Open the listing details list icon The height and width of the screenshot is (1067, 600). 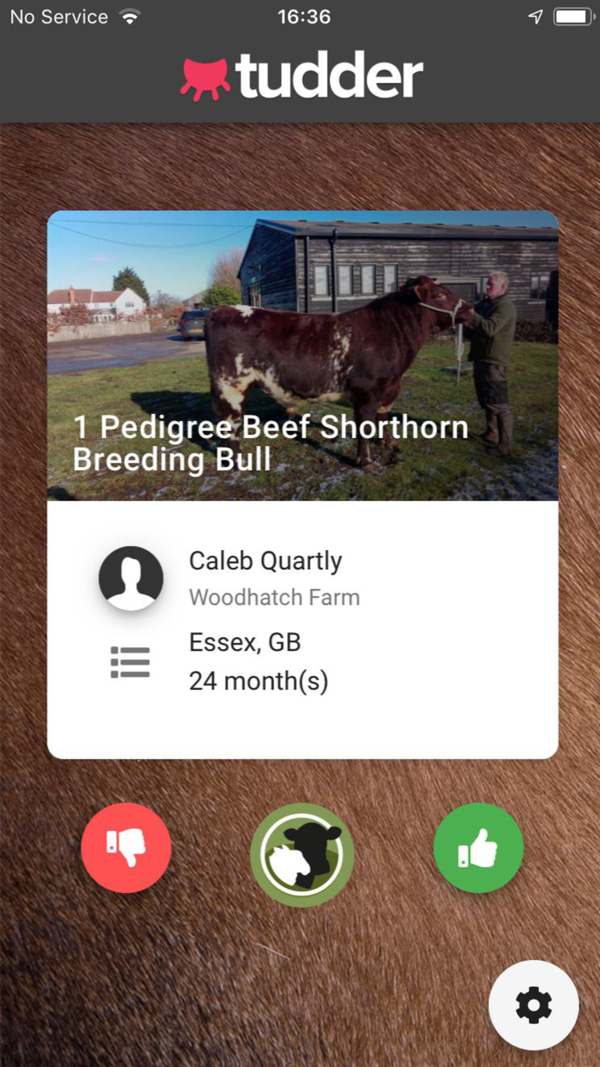130,662
